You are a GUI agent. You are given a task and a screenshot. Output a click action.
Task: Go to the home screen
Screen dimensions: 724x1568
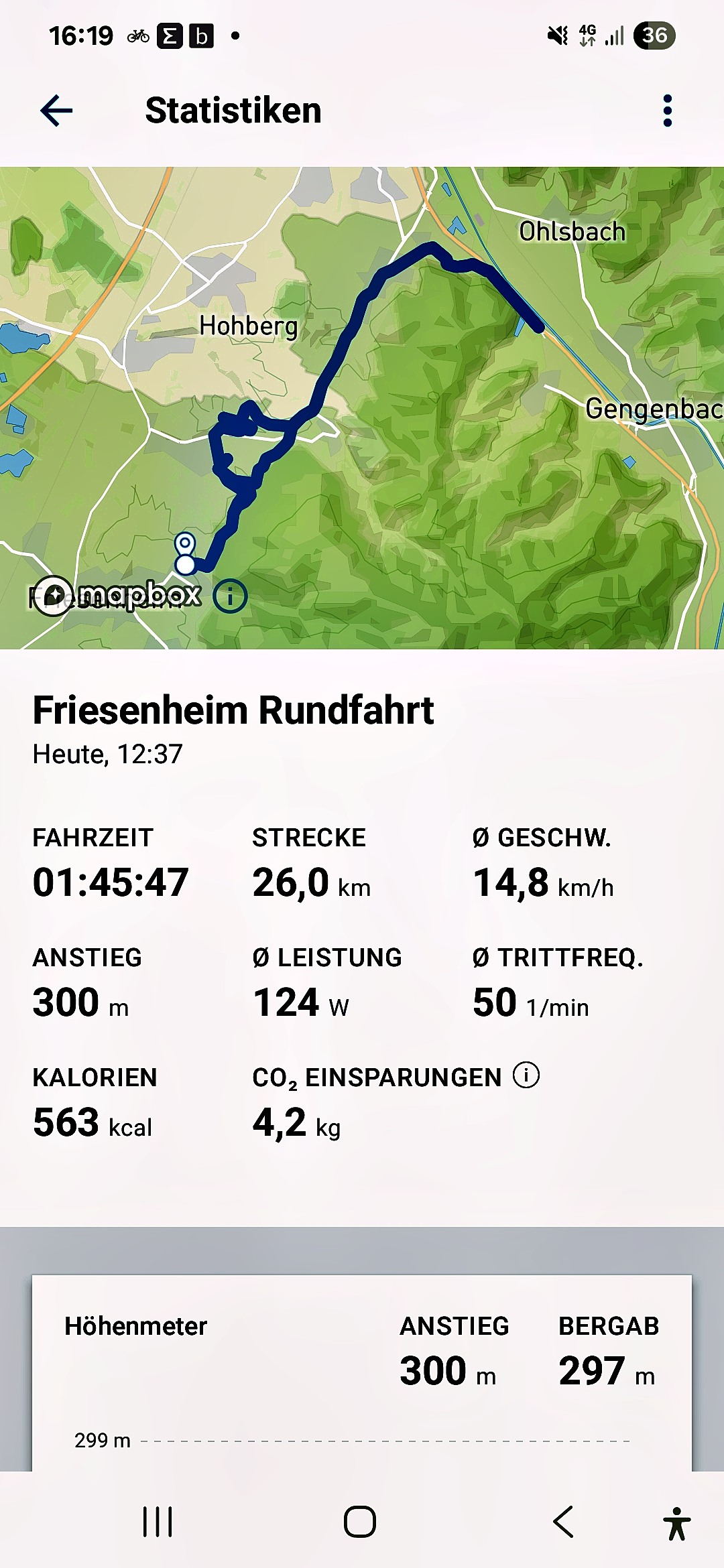click(360, 1522)
